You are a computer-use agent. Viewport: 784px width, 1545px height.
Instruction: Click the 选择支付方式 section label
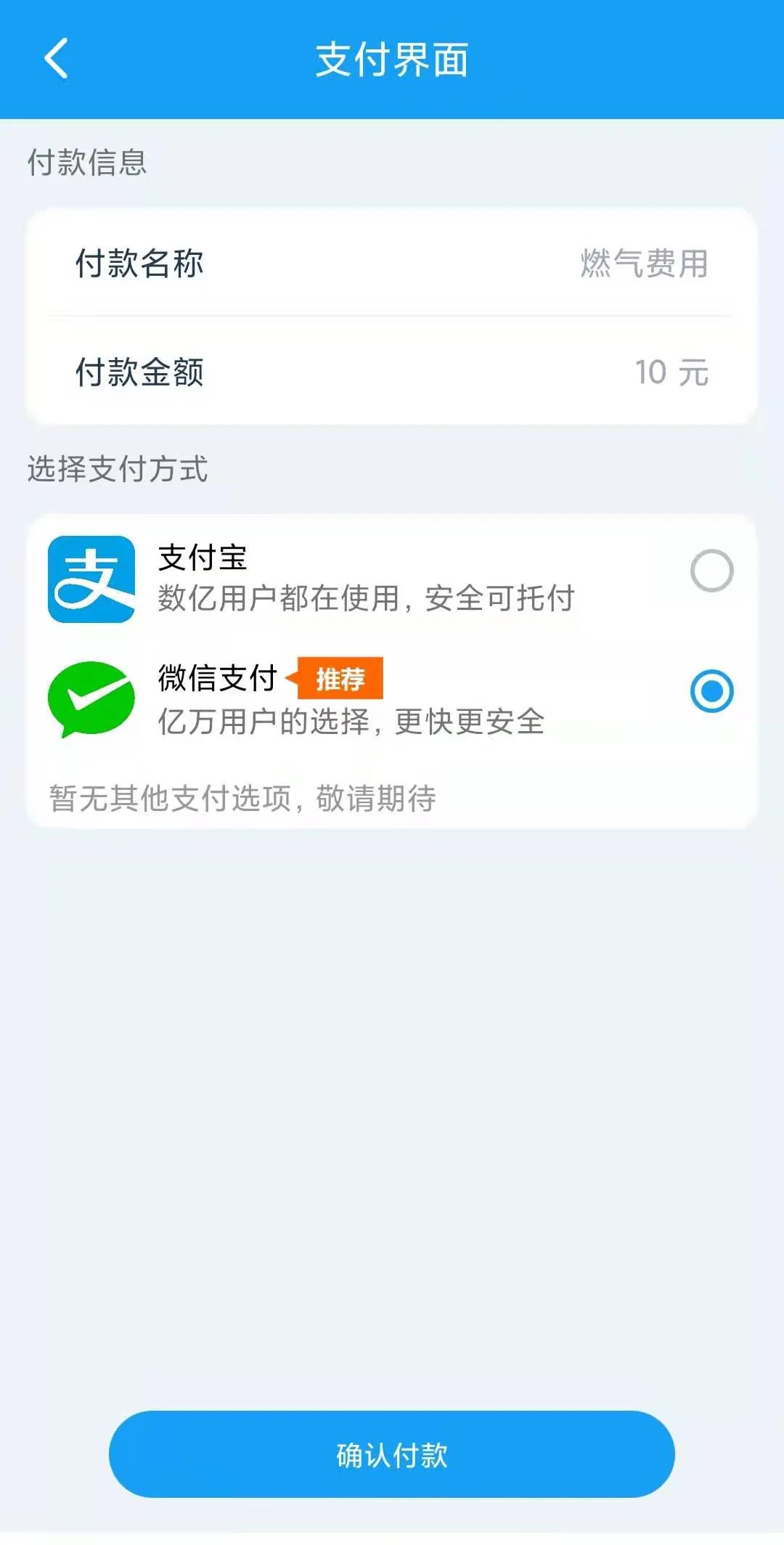pyautogui.click(x=115, y=469)
